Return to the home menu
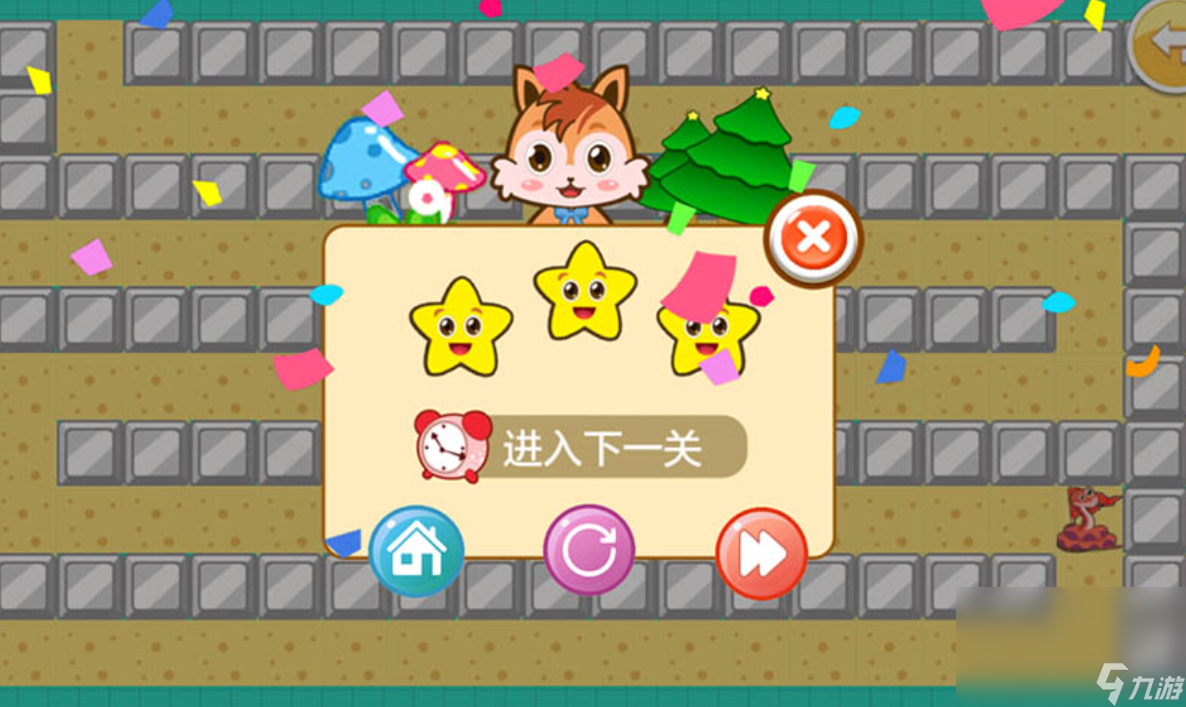 tap(416, 551)
